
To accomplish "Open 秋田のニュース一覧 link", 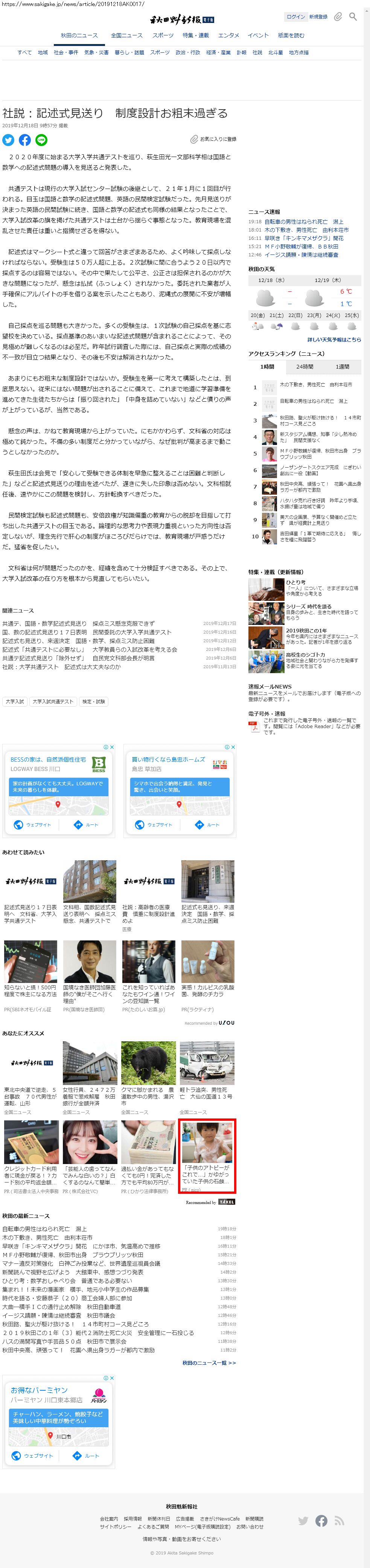I will click(209, 1363).
